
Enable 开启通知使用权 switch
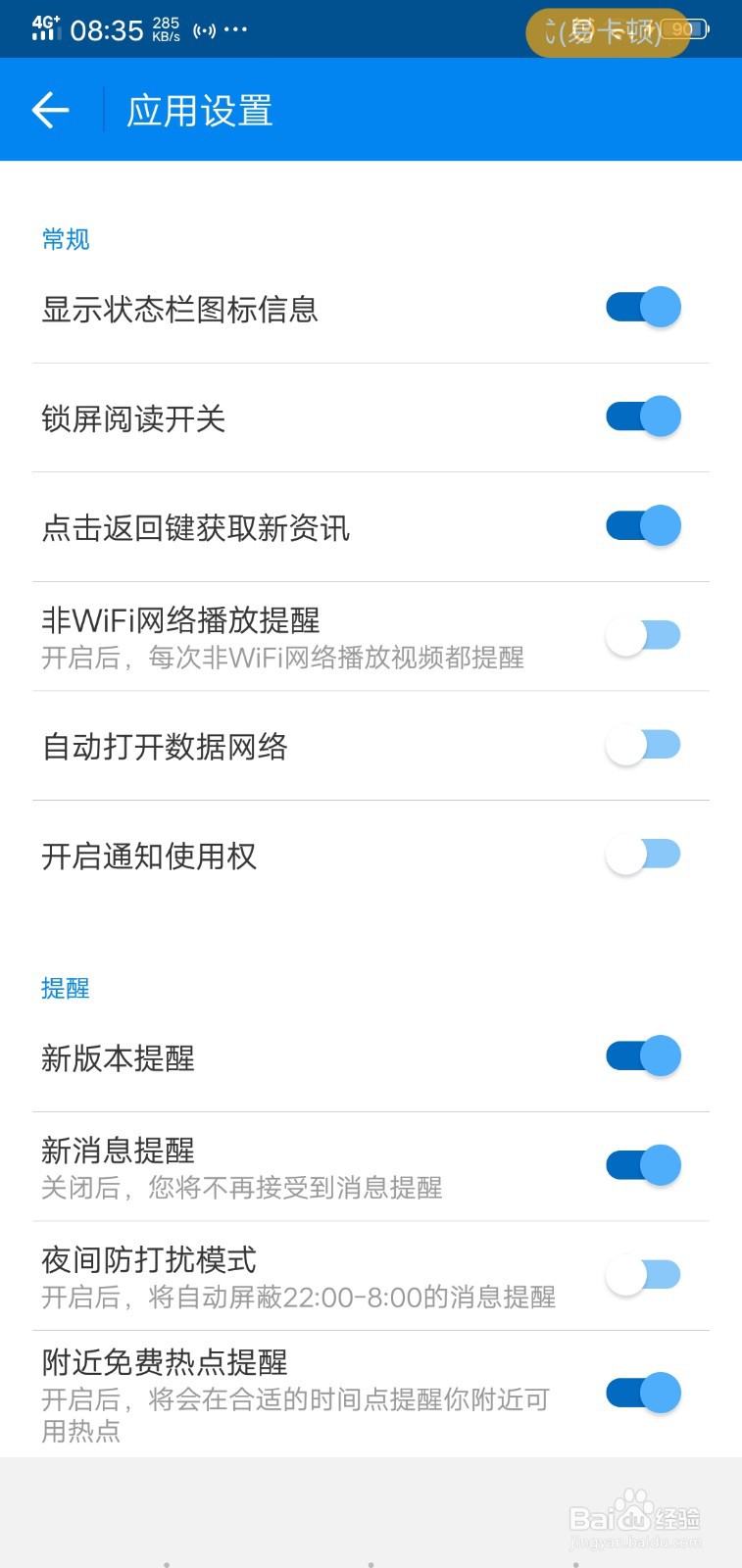tap(643, 855)
